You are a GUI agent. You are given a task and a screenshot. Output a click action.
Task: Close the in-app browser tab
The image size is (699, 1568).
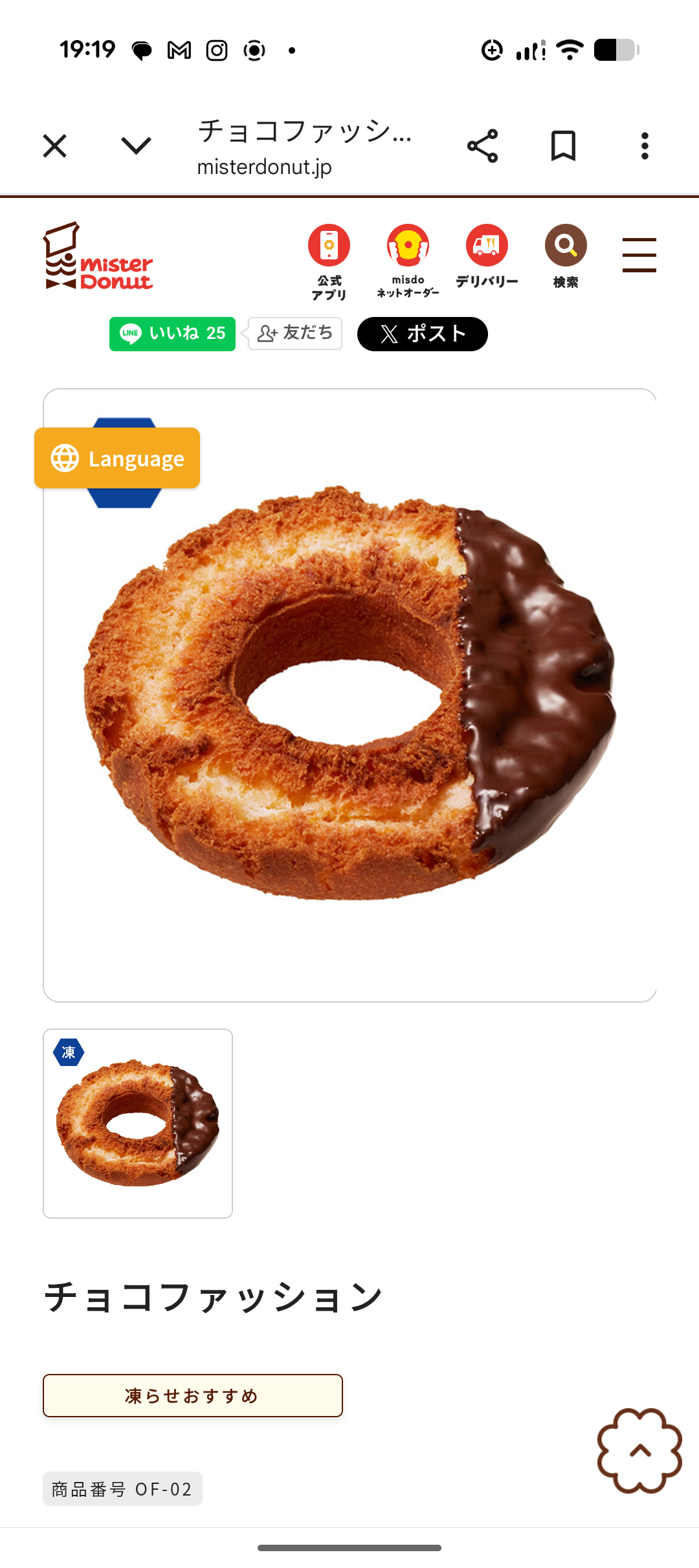55,146
